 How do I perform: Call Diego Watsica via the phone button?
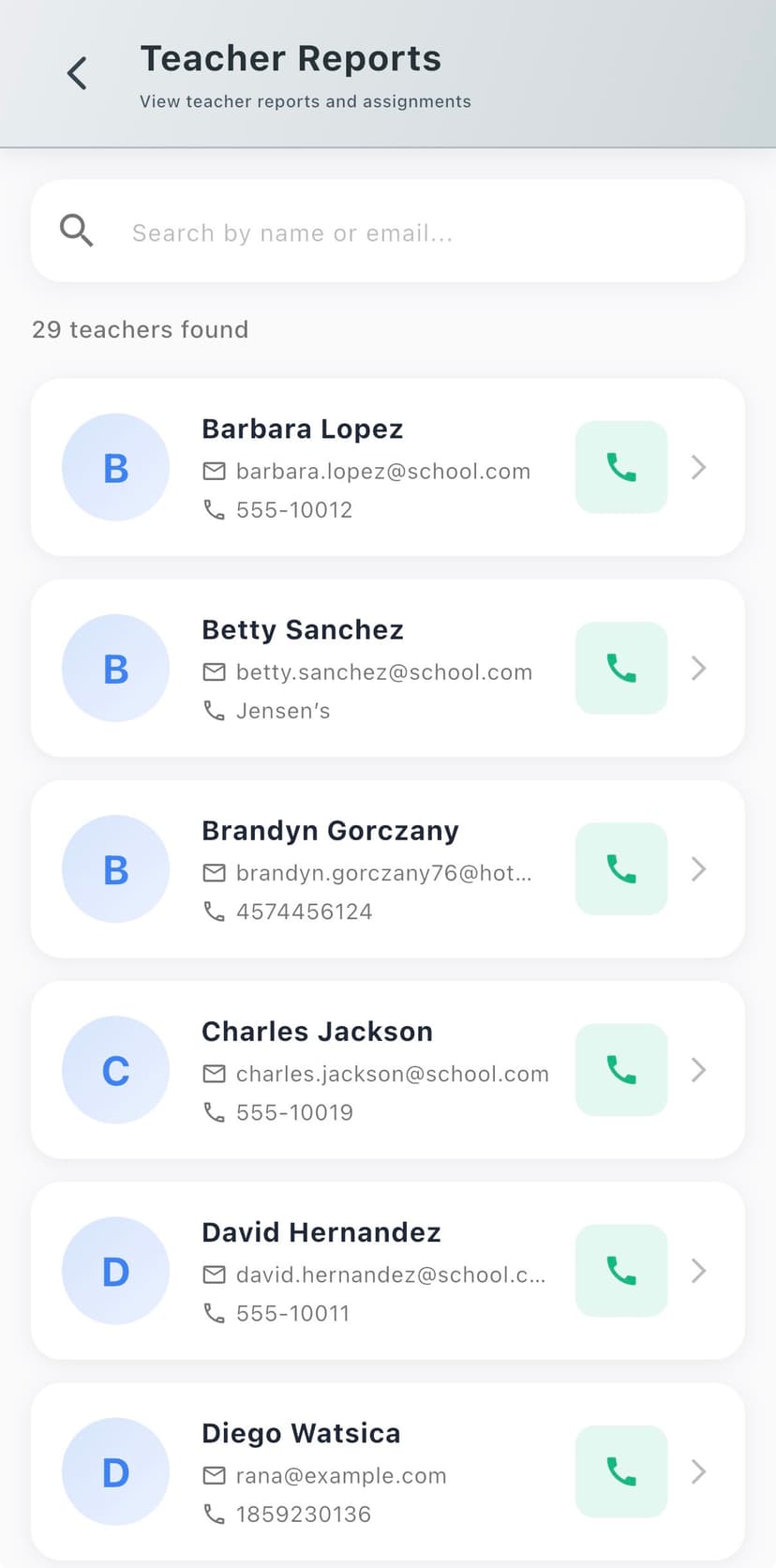pos(621,1470)
